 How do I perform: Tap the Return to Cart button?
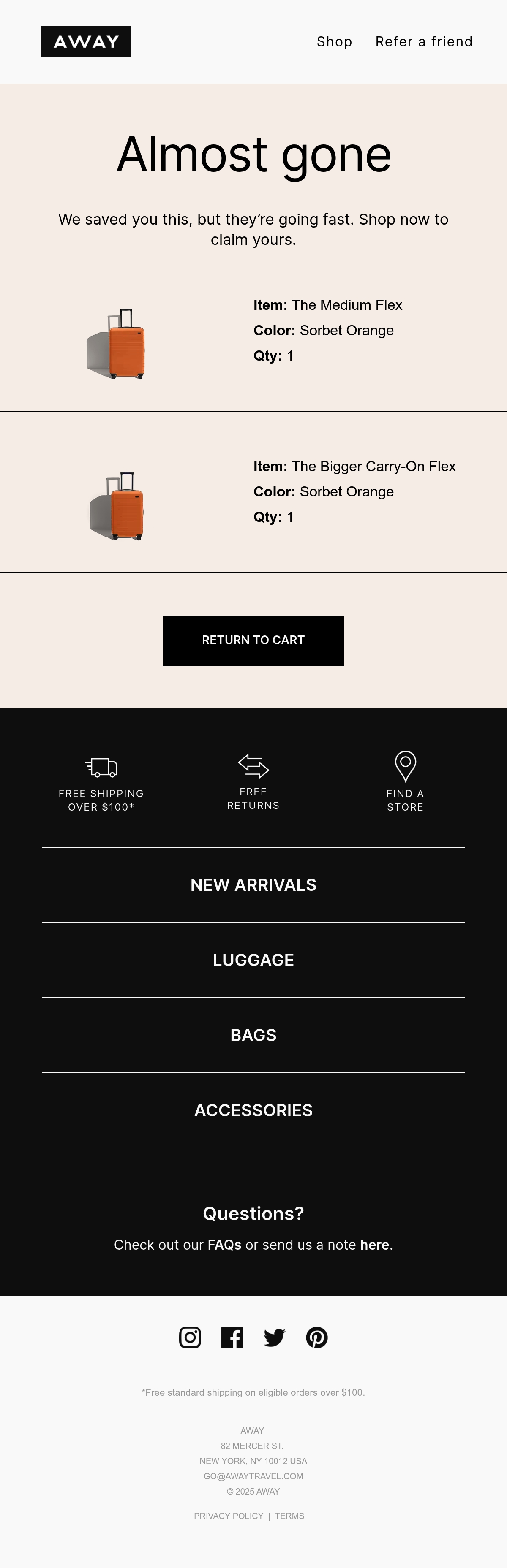click(253, 640)
